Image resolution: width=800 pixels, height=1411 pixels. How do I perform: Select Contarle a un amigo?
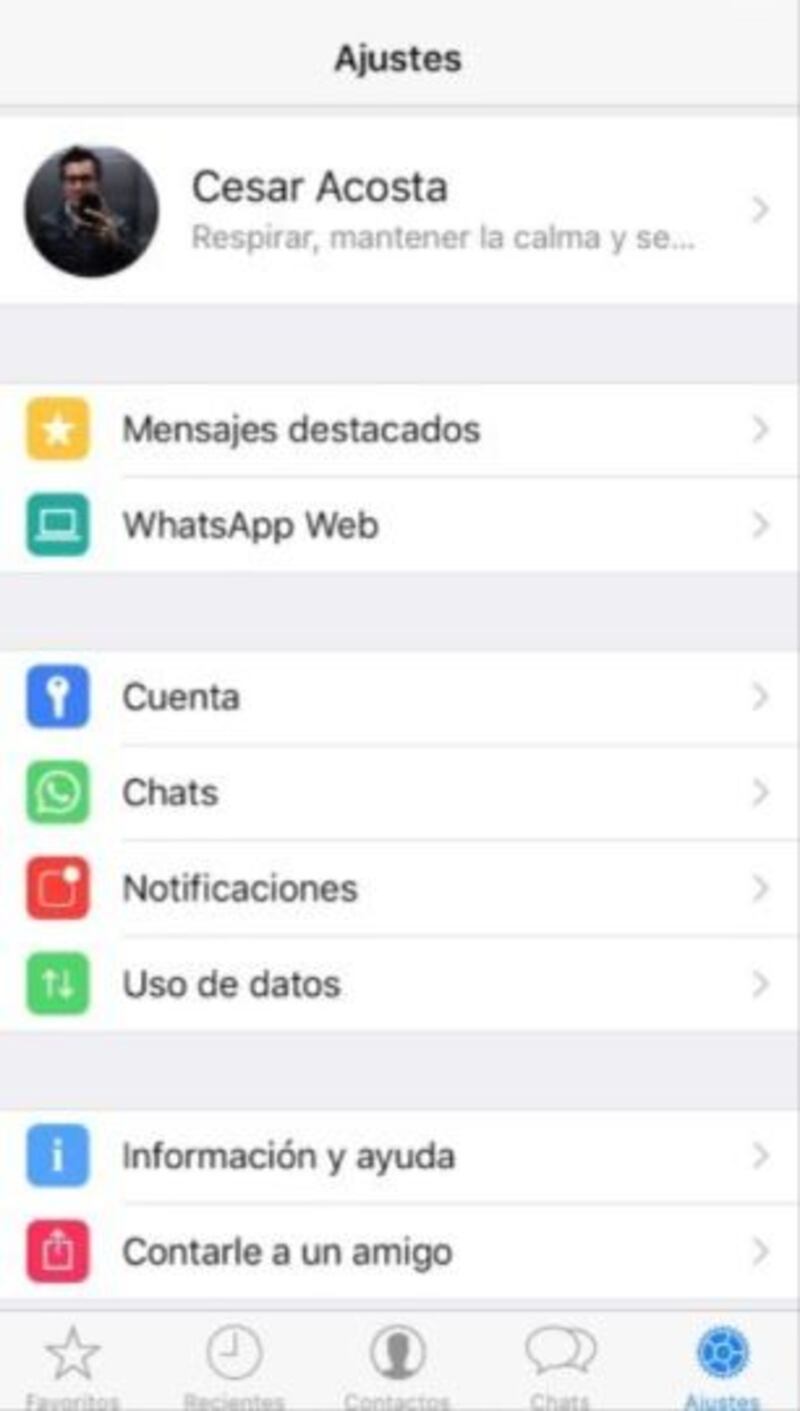click(400, 1252)
